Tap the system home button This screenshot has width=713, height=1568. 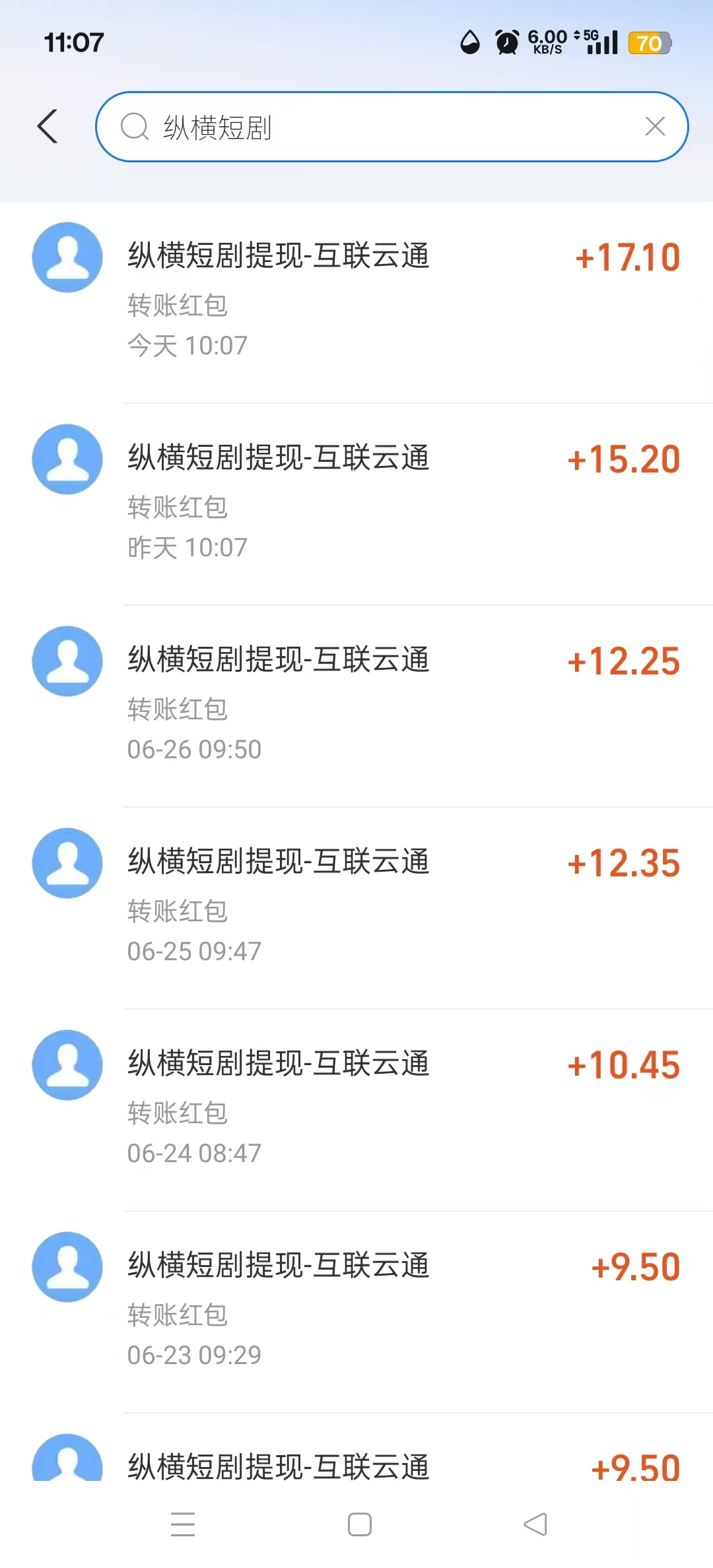(x=359, y=1524)
